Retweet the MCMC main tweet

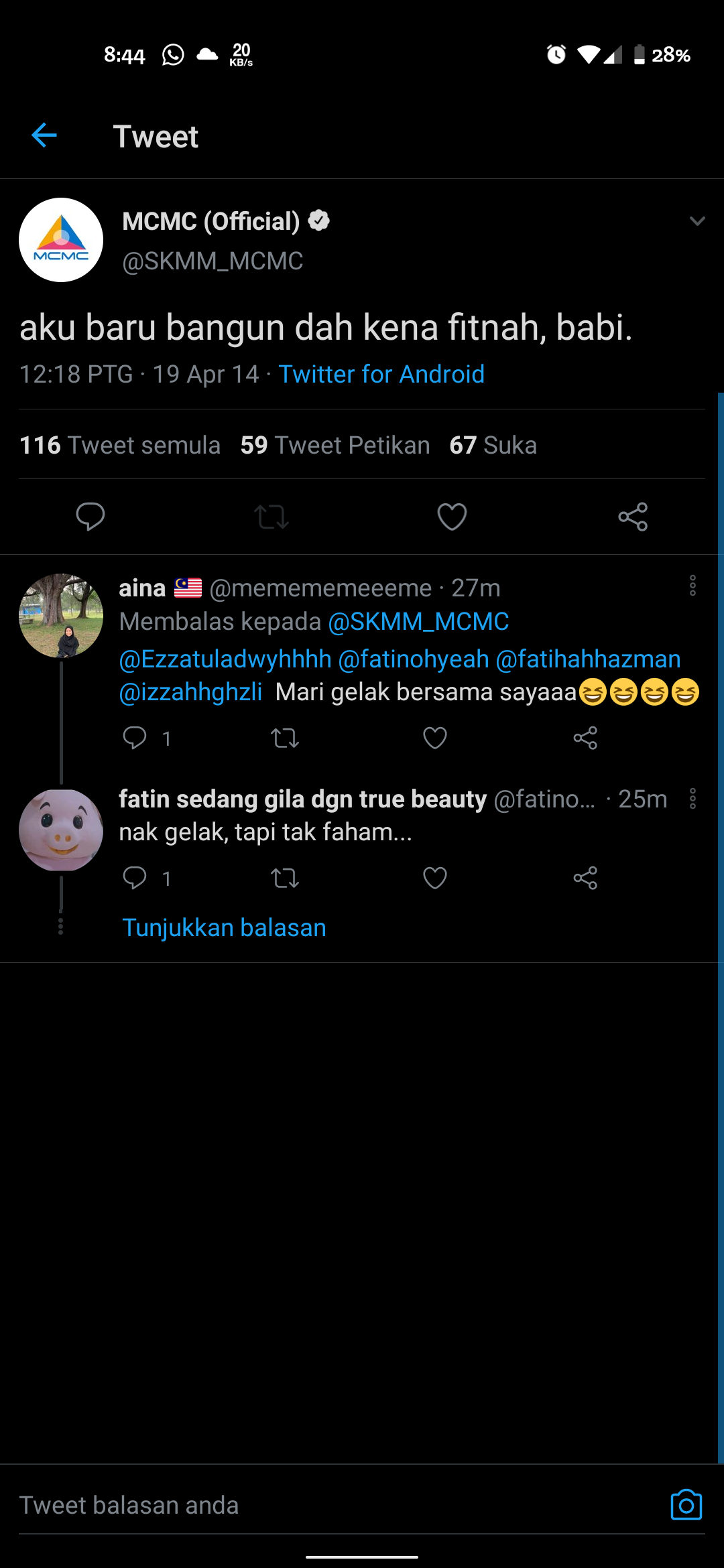pos(271,517)
